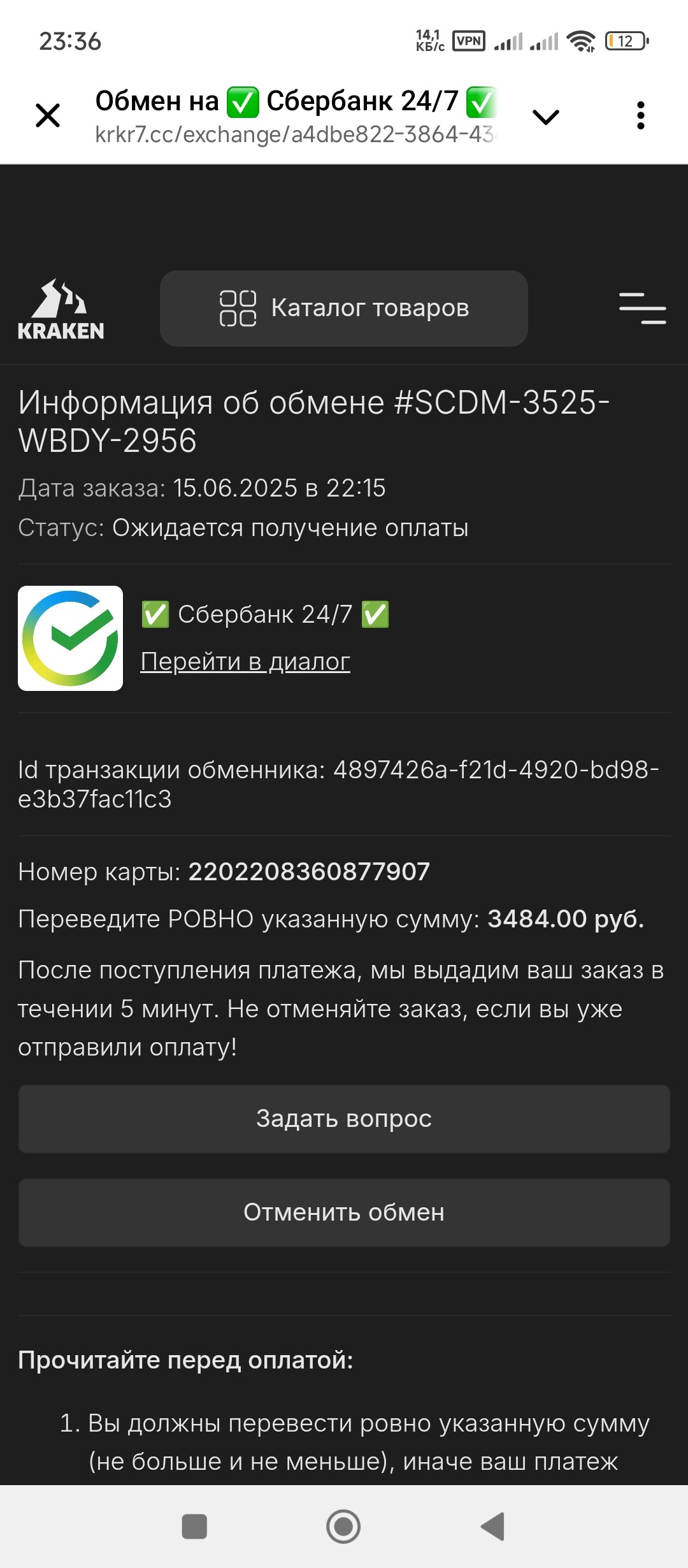Tap Отменить обмен button
Screen dimensions: 688x1568
click(344, 1212)
